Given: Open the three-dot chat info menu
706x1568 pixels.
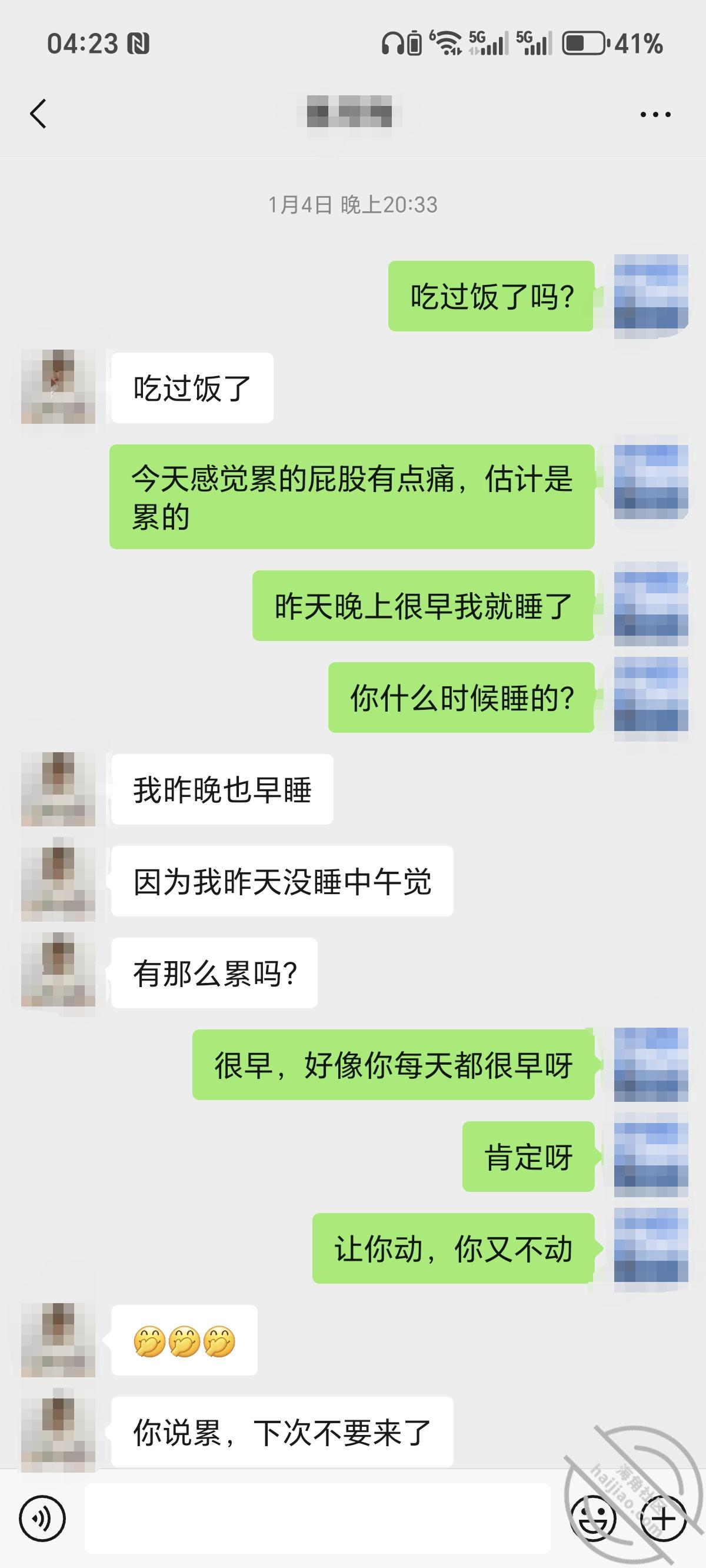Looking at the screenshot, I should [655, 114].
